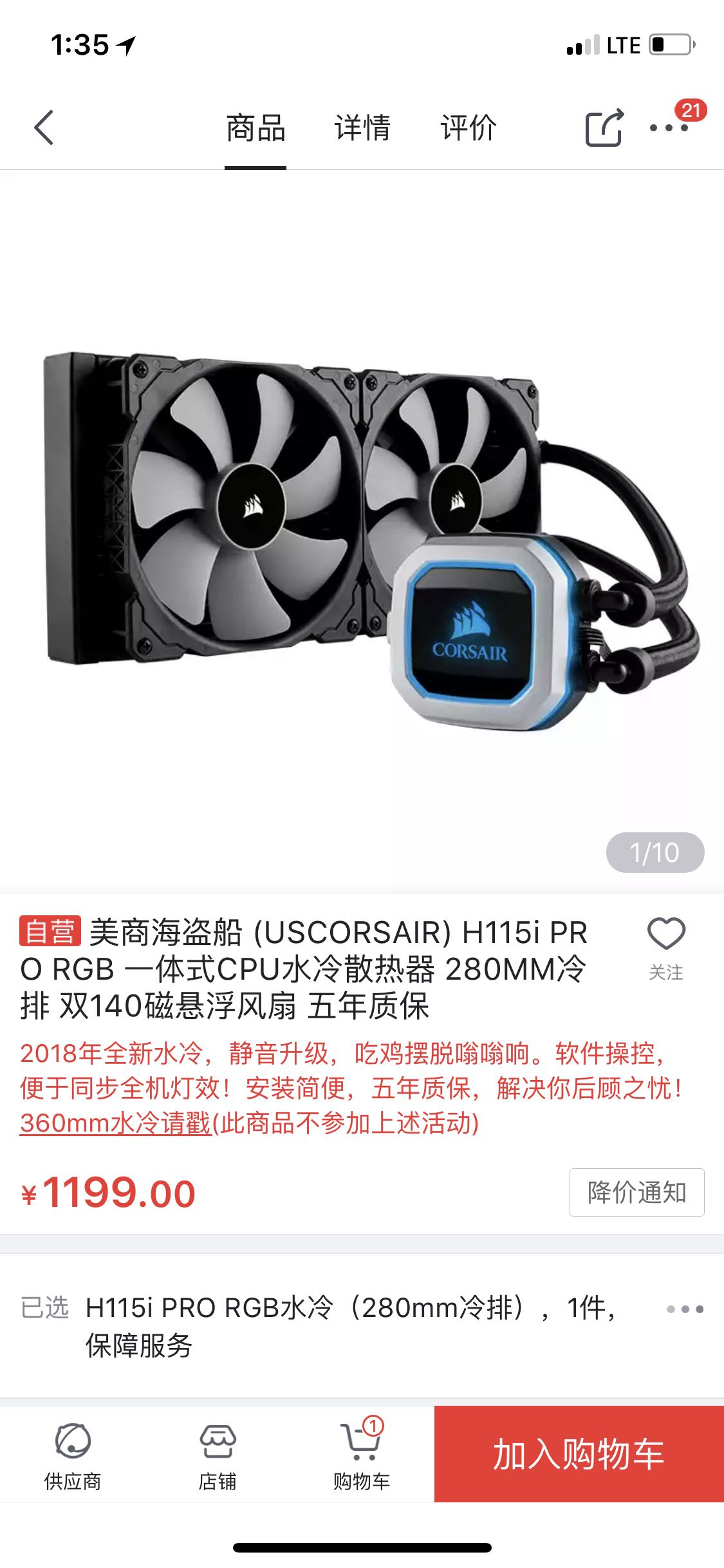724x1568 pixels.
Task: Open the 360mm水冷请戳 link
Action: 116,1123
